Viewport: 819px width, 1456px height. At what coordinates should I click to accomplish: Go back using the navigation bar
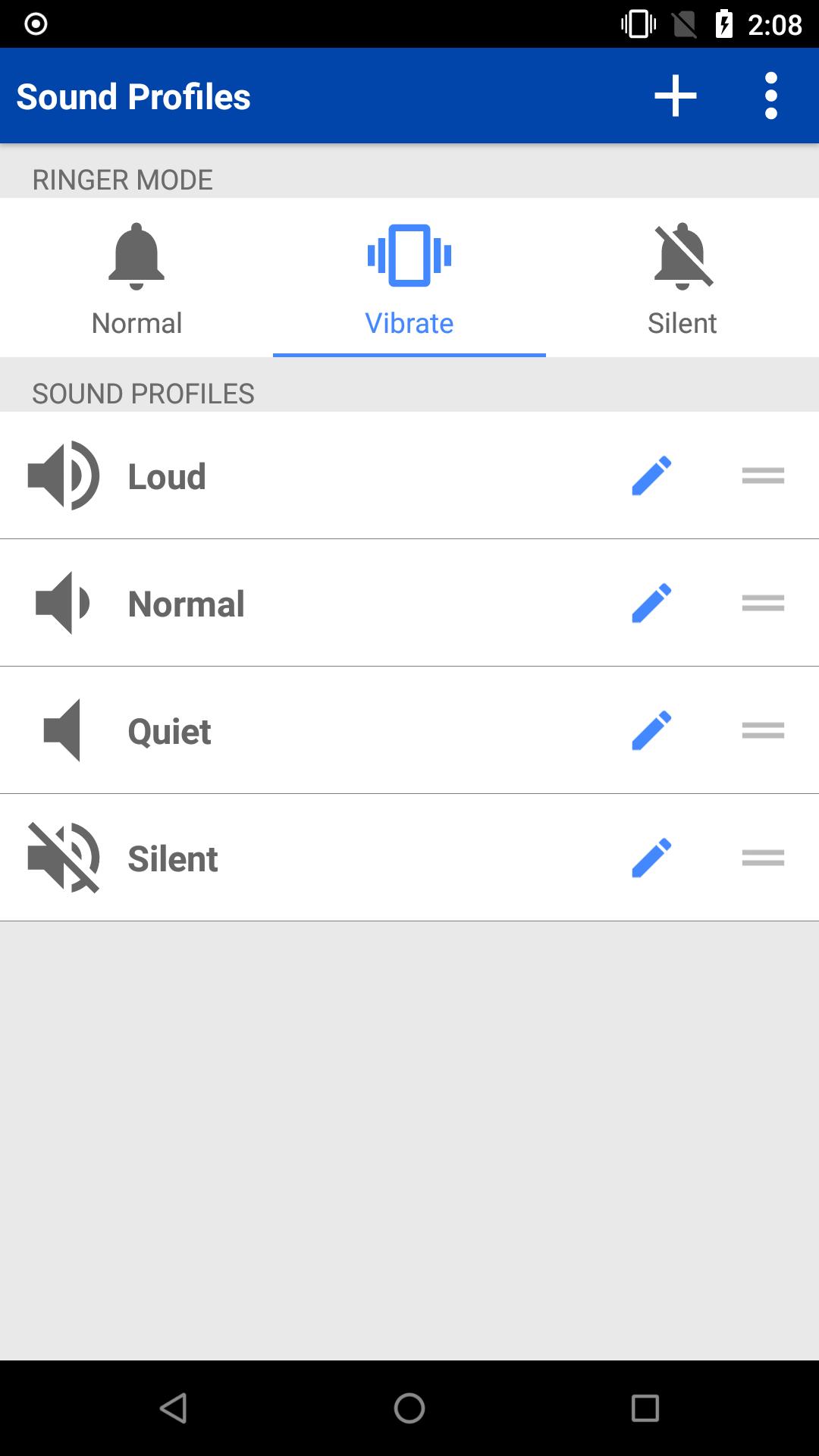coord(174,1408)
